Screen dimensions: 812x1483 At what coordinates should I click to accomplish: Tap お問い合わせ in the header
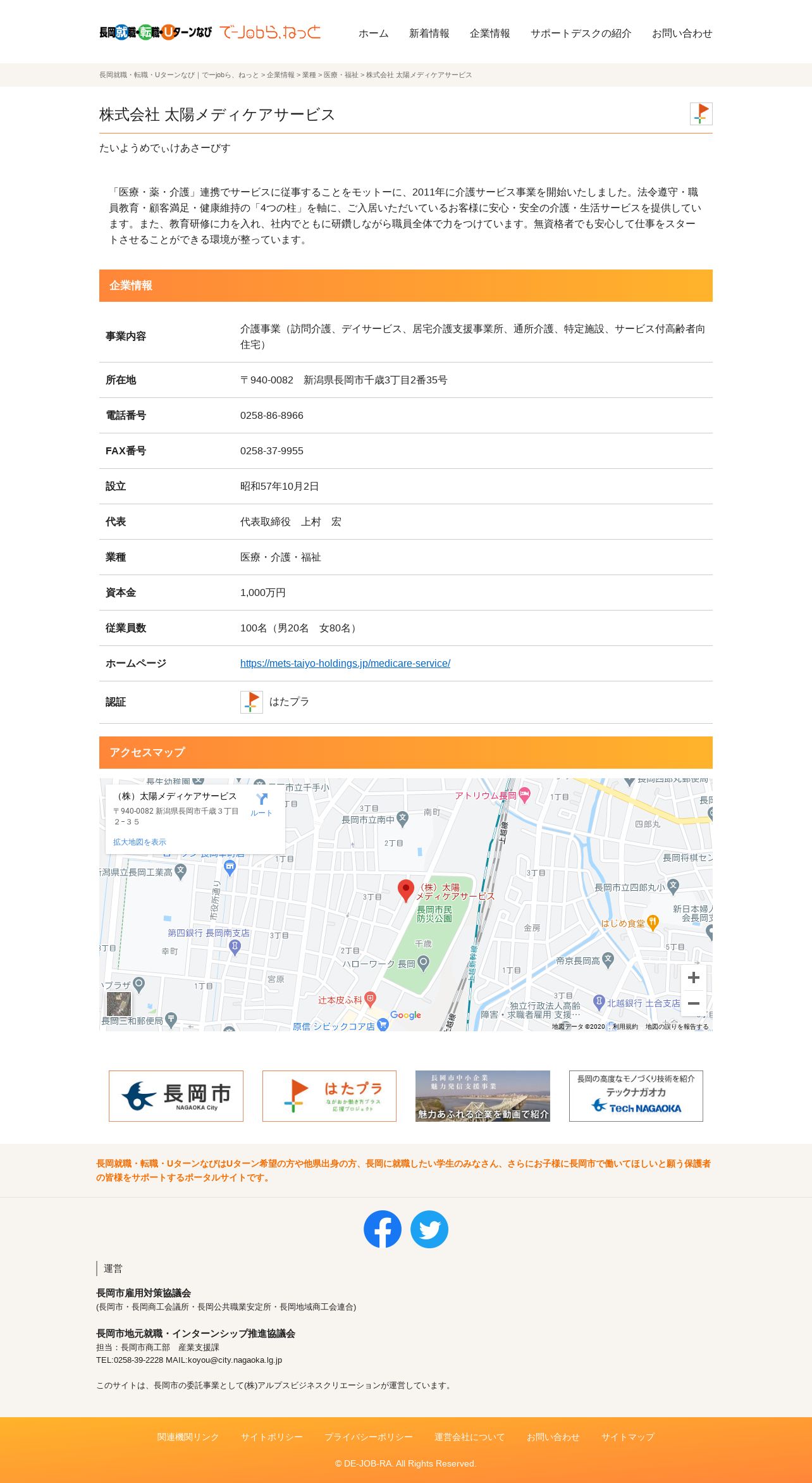tap(682, 34)
